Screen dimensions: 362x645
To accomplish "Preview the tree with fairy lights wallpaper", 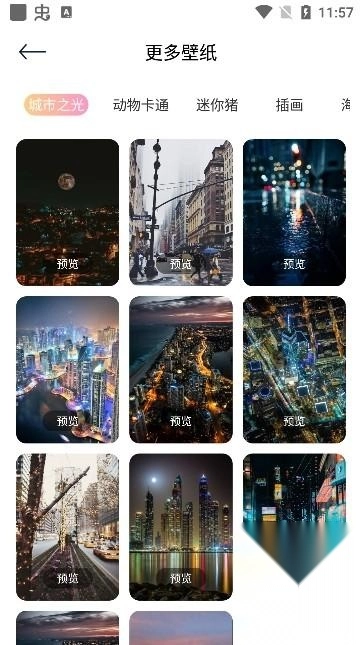I will (67, 578).
